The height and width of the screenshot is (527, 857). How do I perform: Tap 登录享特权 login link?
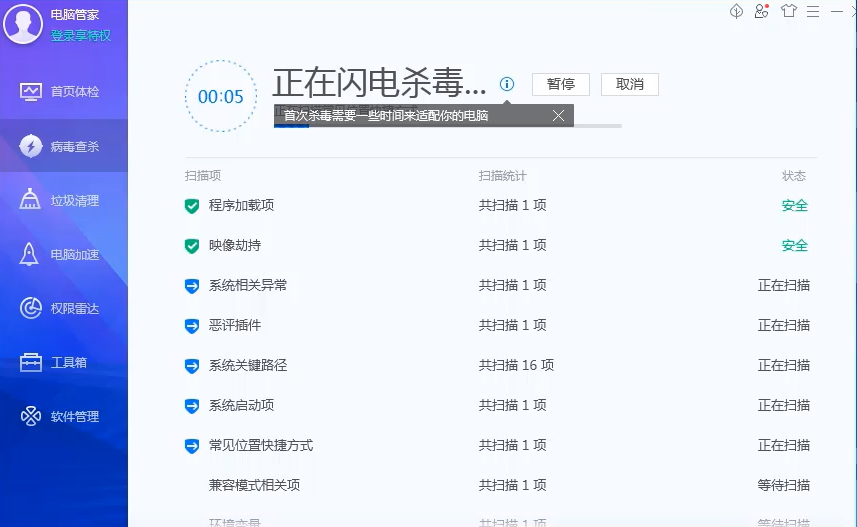[81, 36]
